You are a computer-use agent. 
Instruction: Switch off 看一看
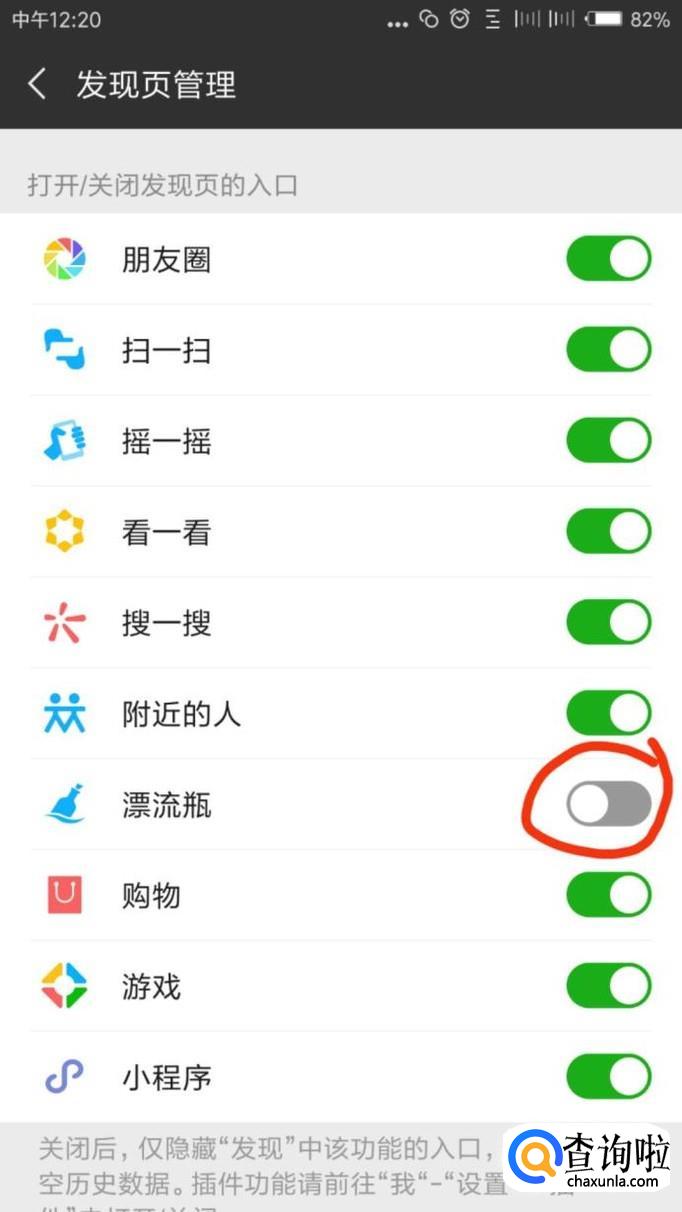(x=608, y=532)
